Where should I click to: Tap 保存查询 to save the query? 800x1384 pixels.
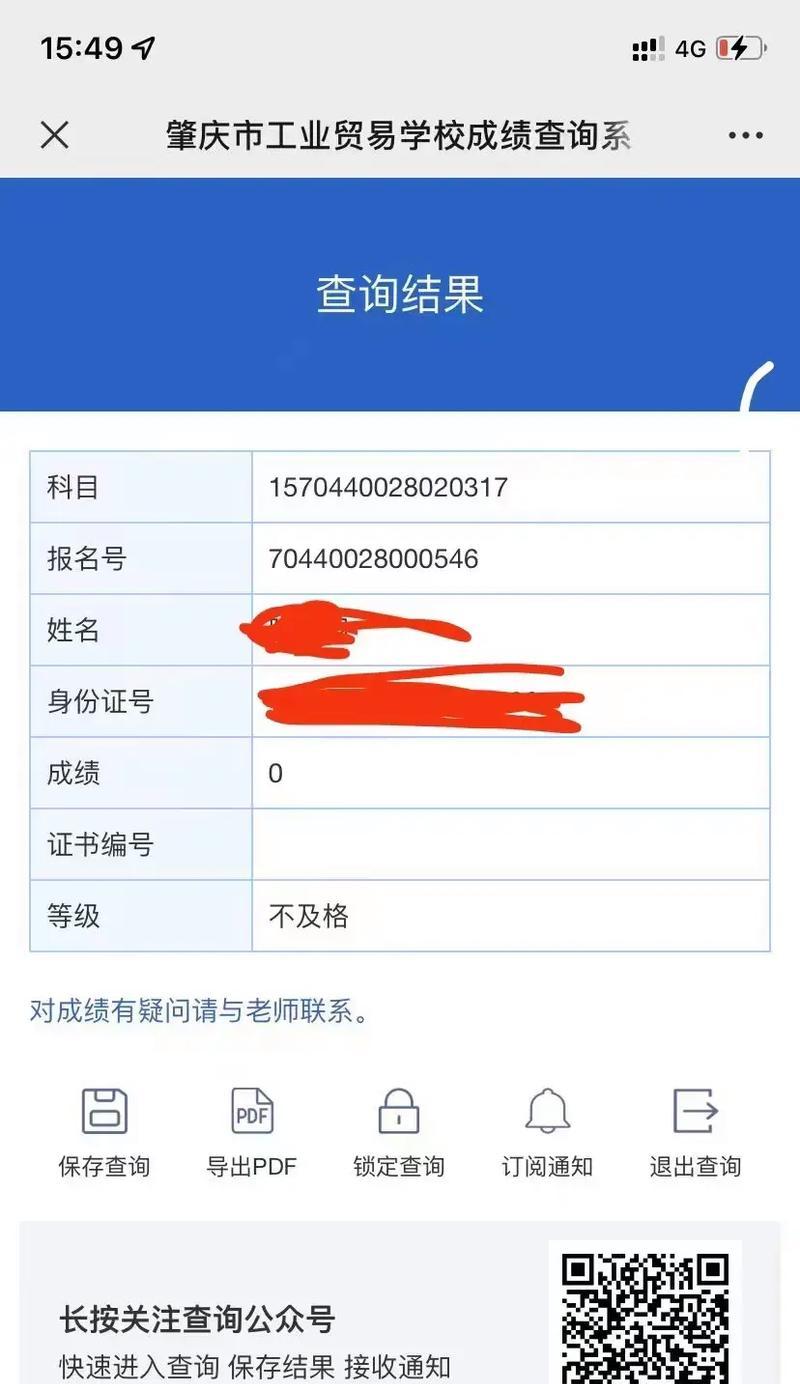(104, 1133)
